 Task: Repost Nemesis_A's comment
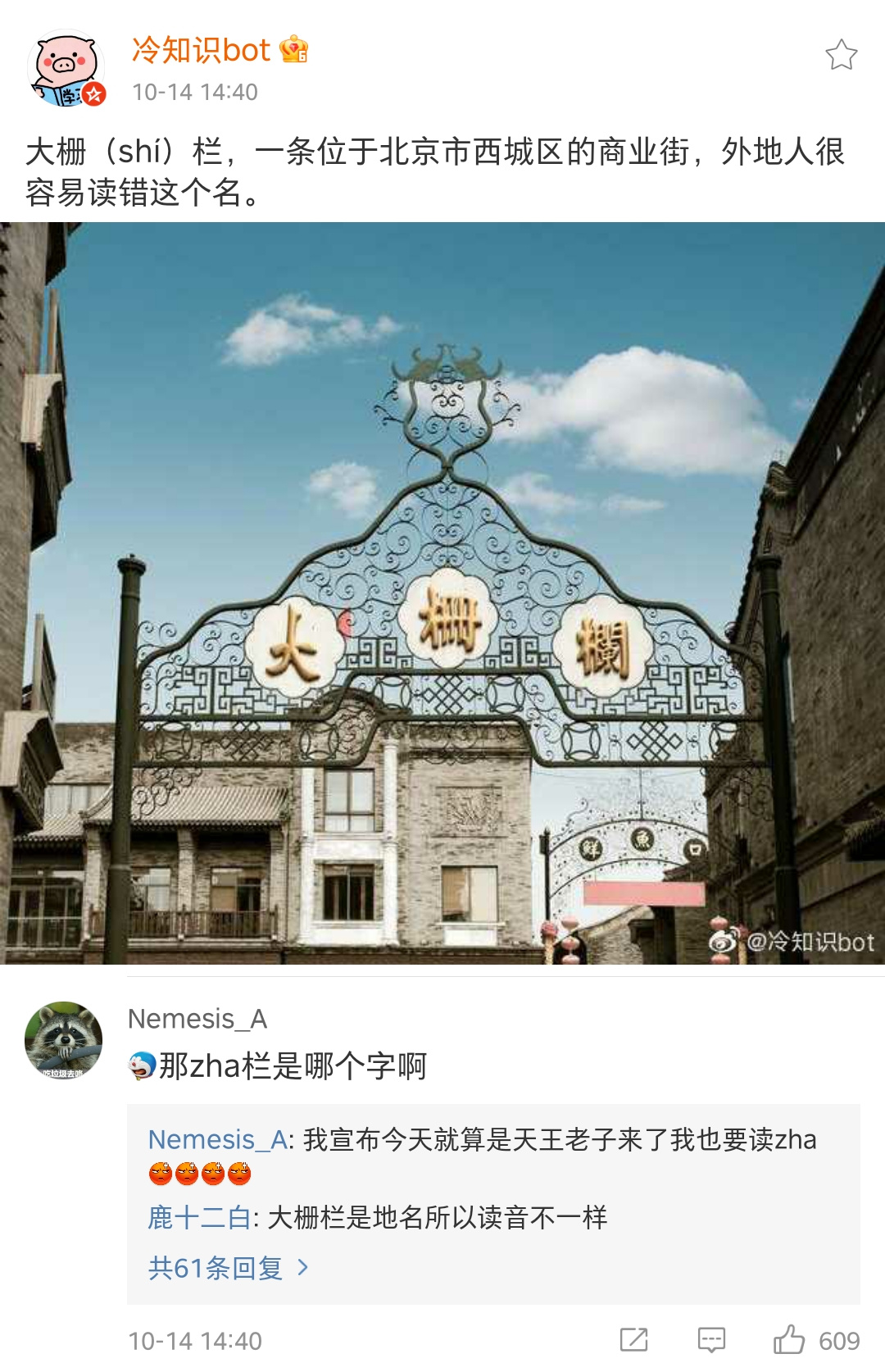click(x=633, y=1340)
